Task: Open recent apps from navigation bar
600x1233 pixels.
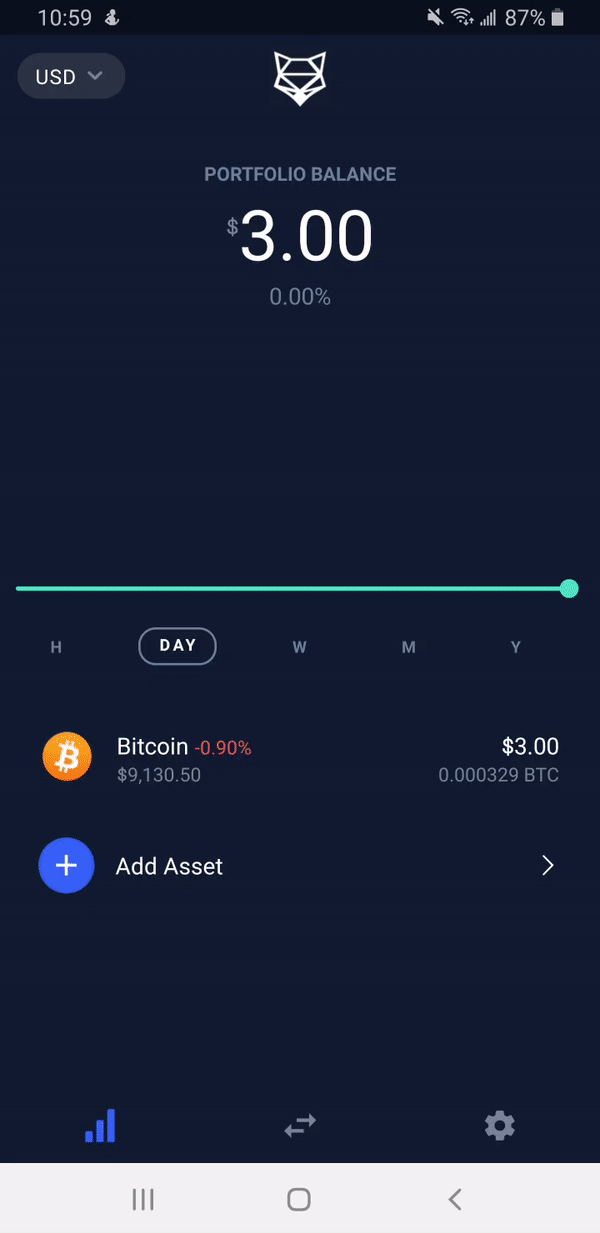Action: coord(143,1199)
